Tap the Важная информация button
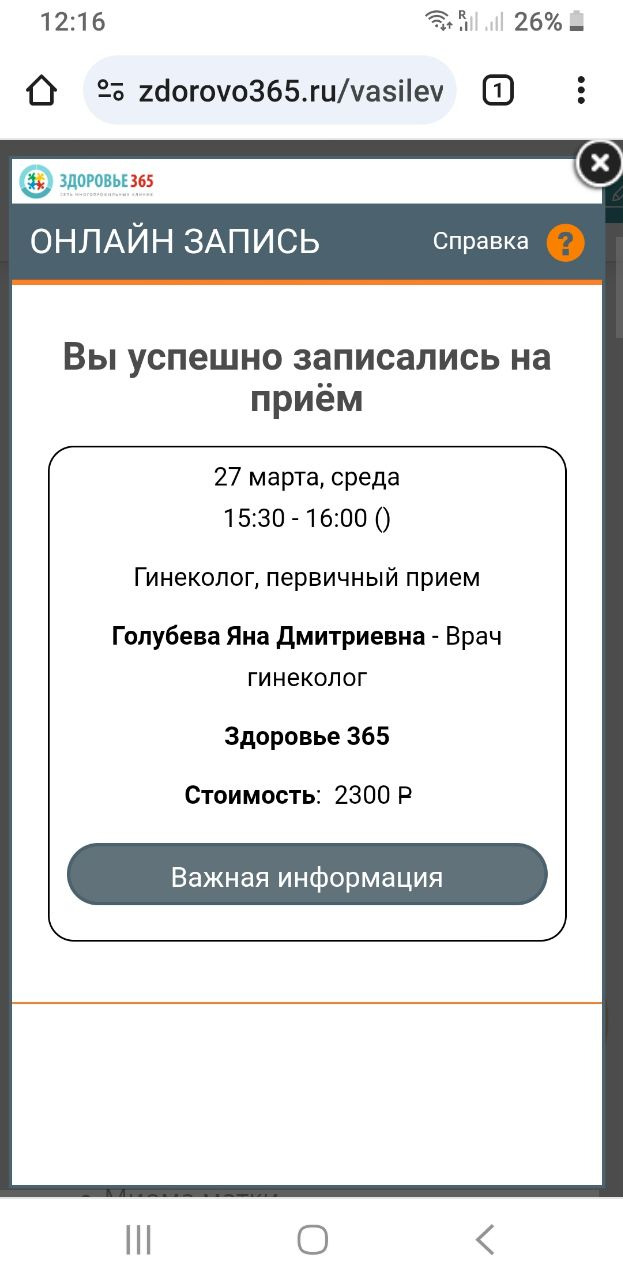Screen dimensions: 623x1280 coord(307,876)
